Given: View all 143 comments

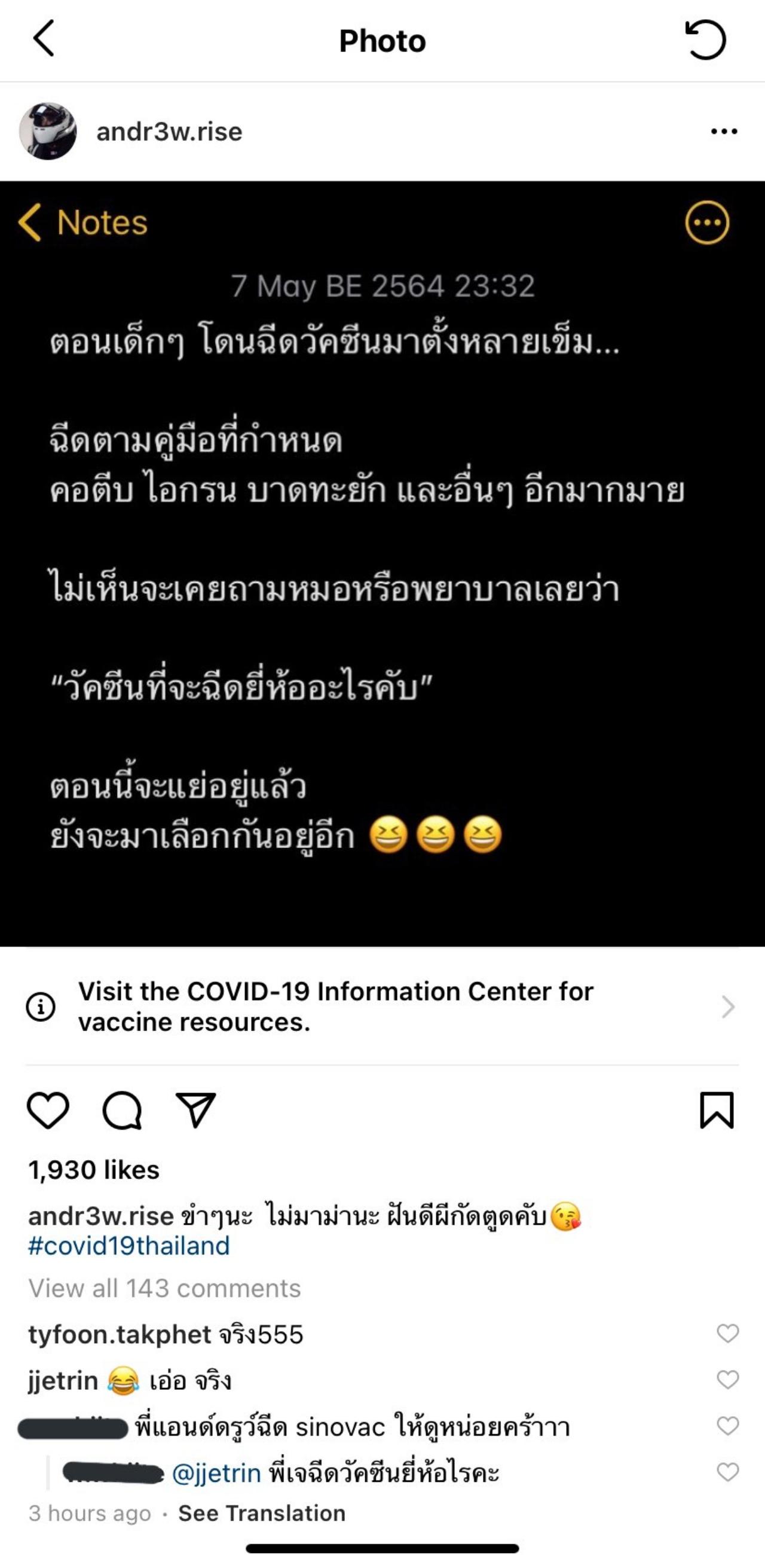Looking at the screenshot, I should tap(164, 1288).
